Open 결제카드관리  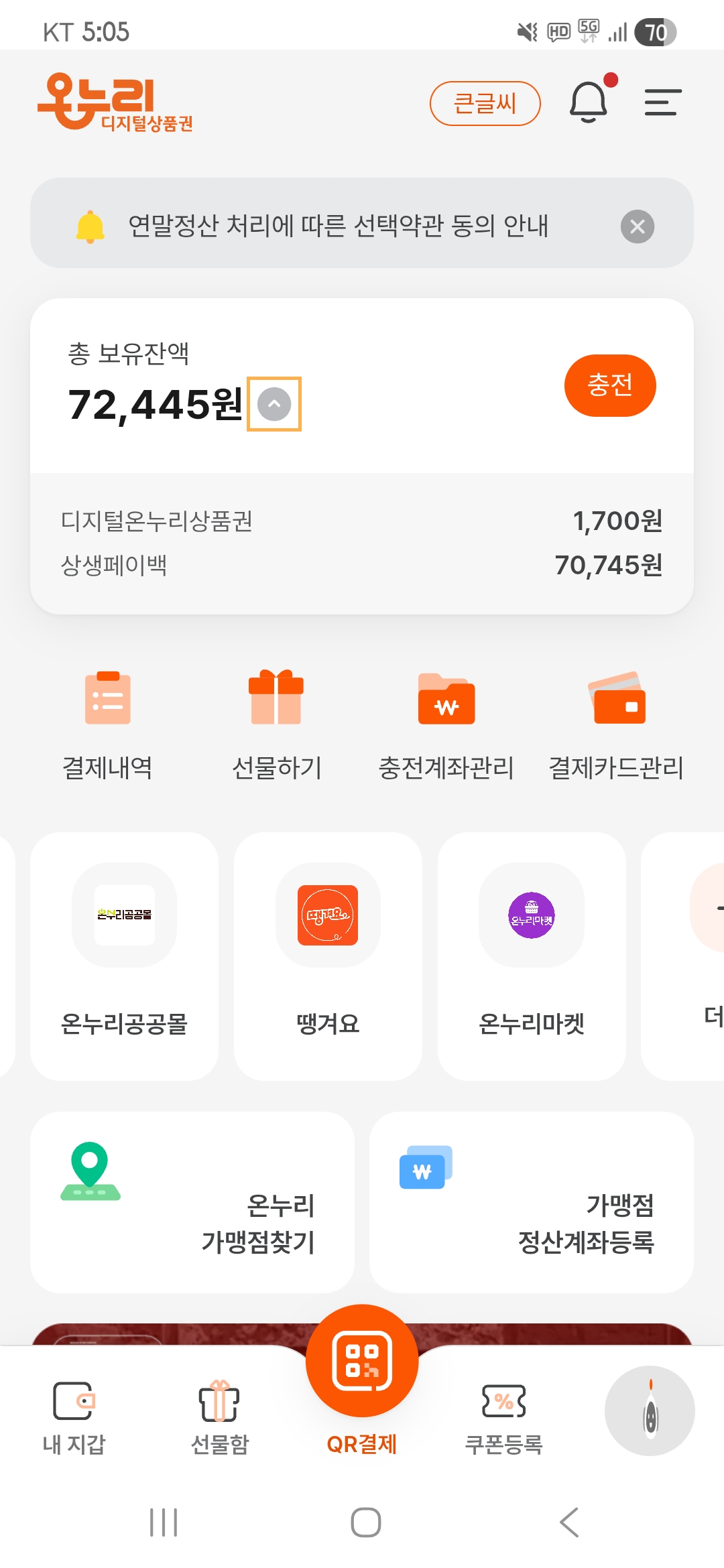(616, 725)
